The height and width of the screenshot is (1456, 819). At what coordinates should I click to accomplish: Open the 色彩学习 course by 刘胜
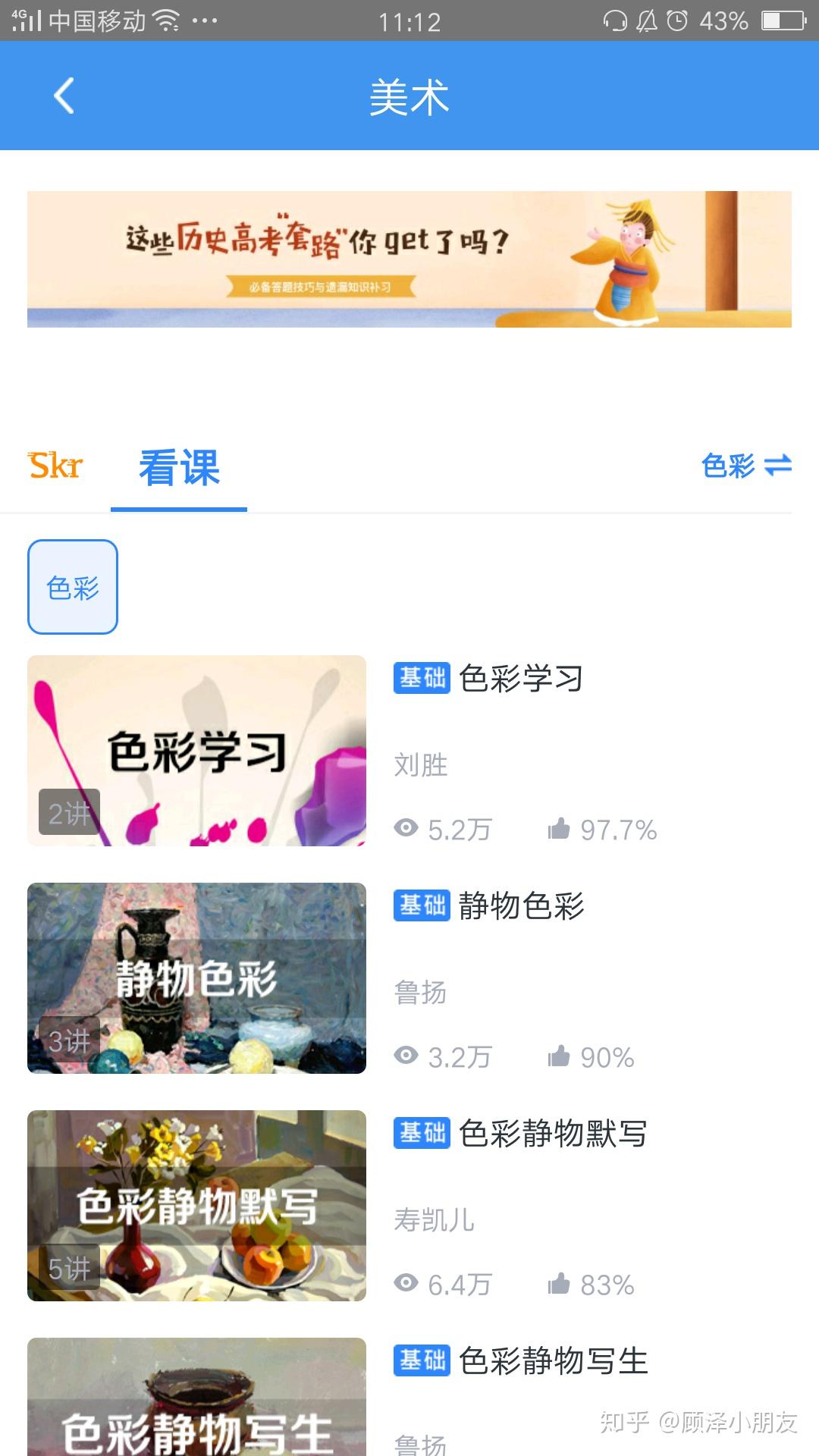409,751
